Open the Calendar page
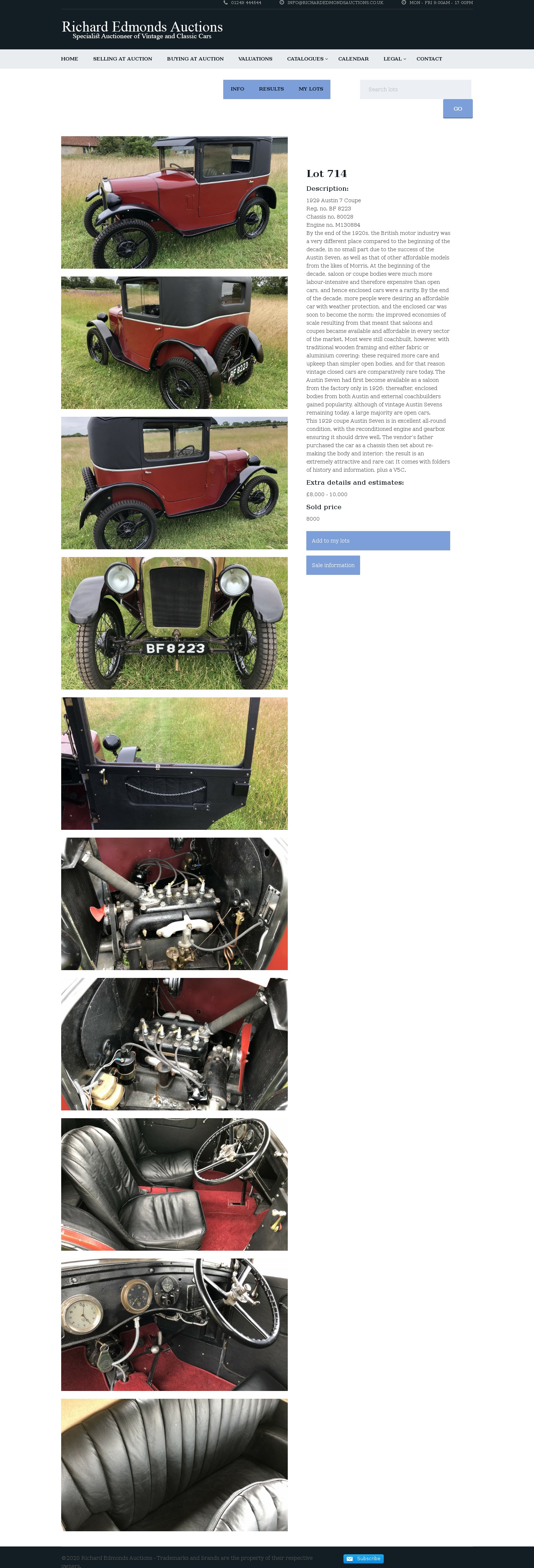 click(x=353, y=59)
